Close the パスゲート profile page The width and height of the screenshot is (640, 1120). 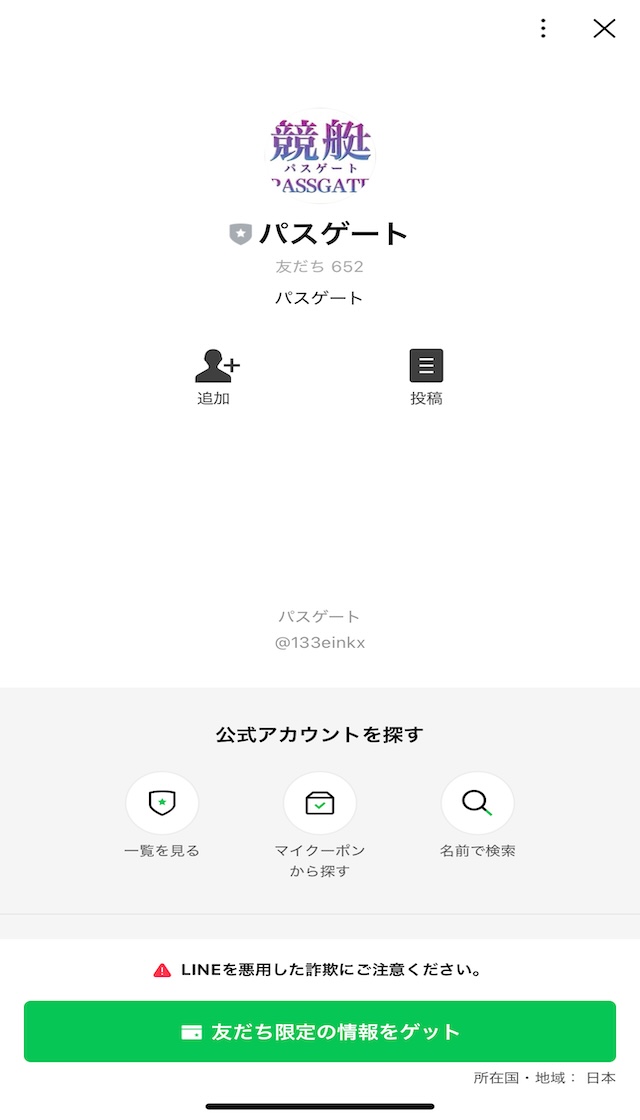point(604,29)
